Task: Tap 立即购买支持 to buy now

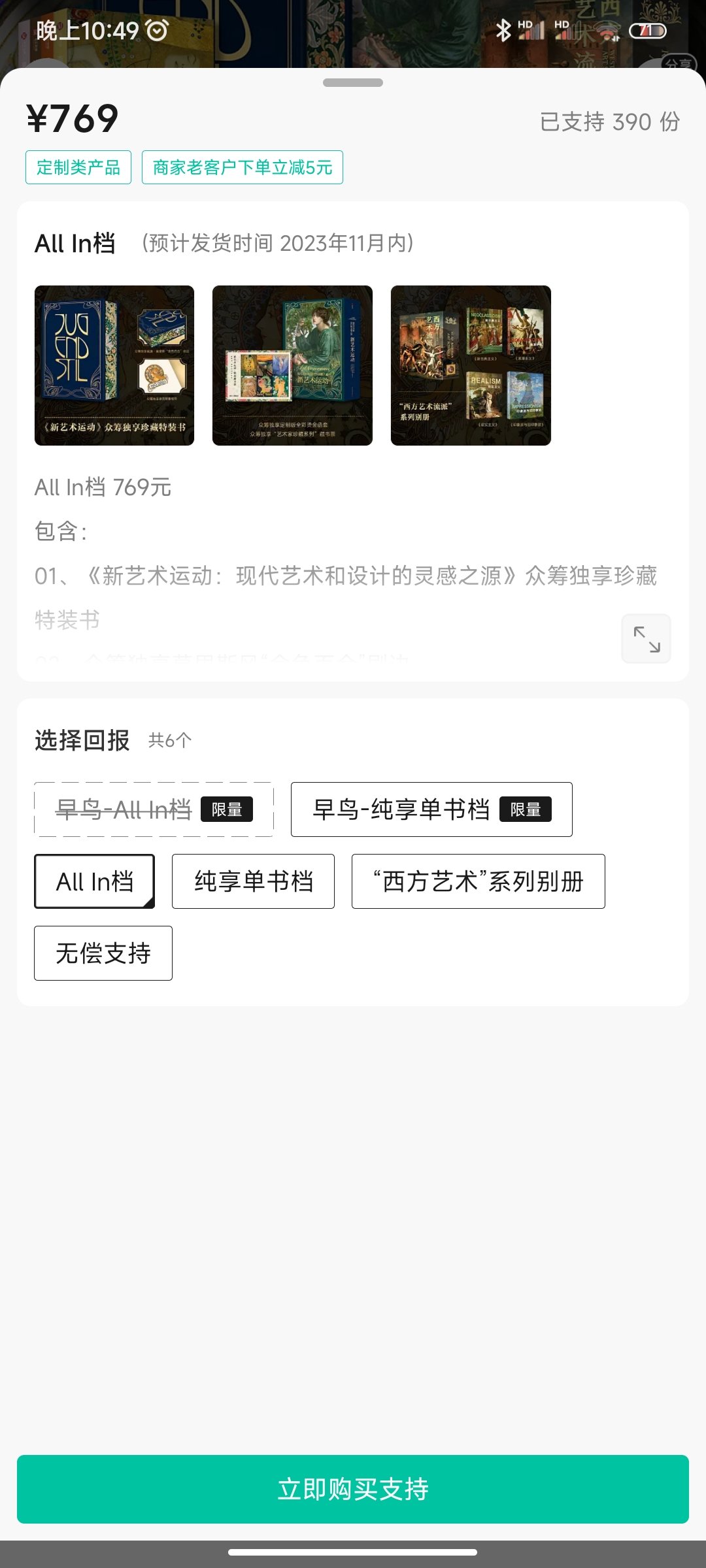Action: click(x=353, y=1489)
